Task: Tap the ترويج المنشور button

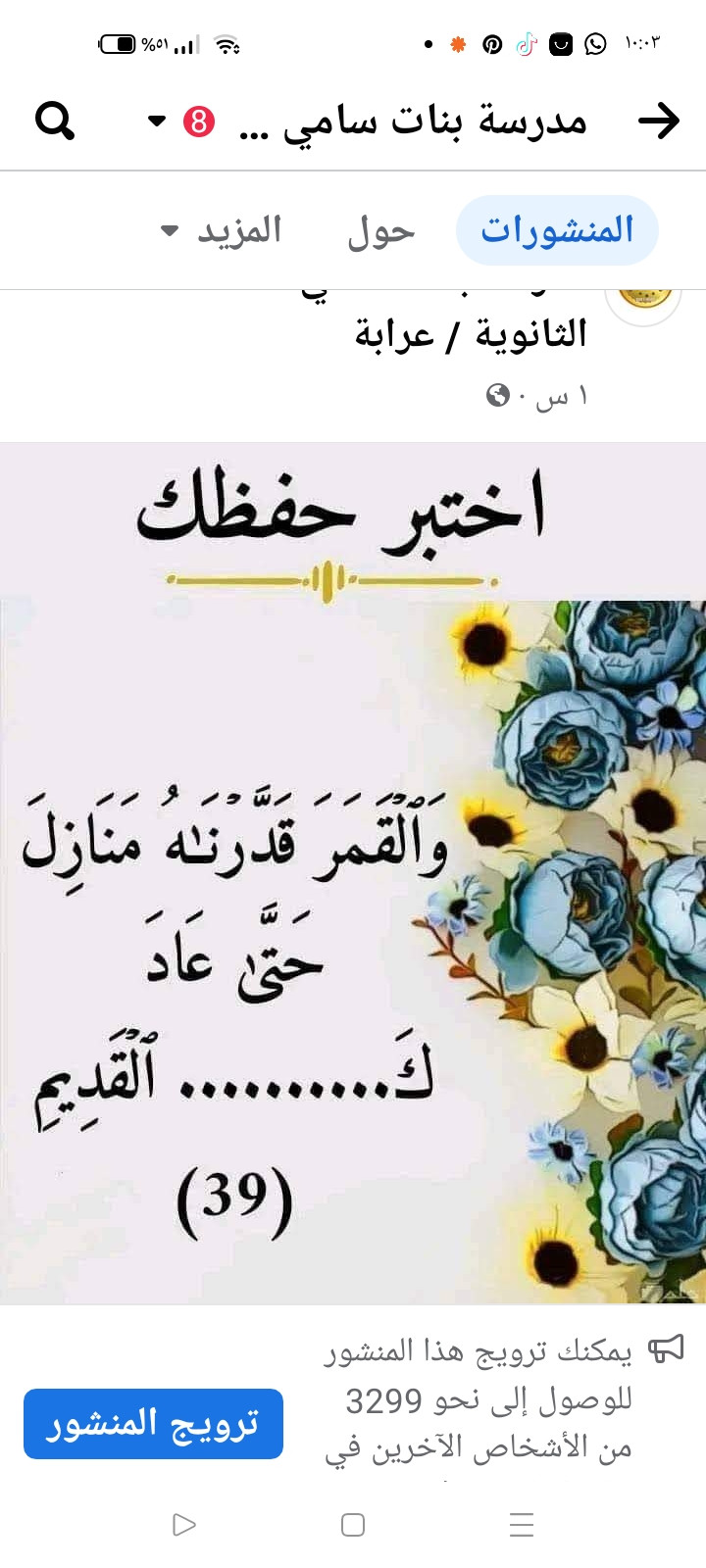Action: [x=154, y=1423]
